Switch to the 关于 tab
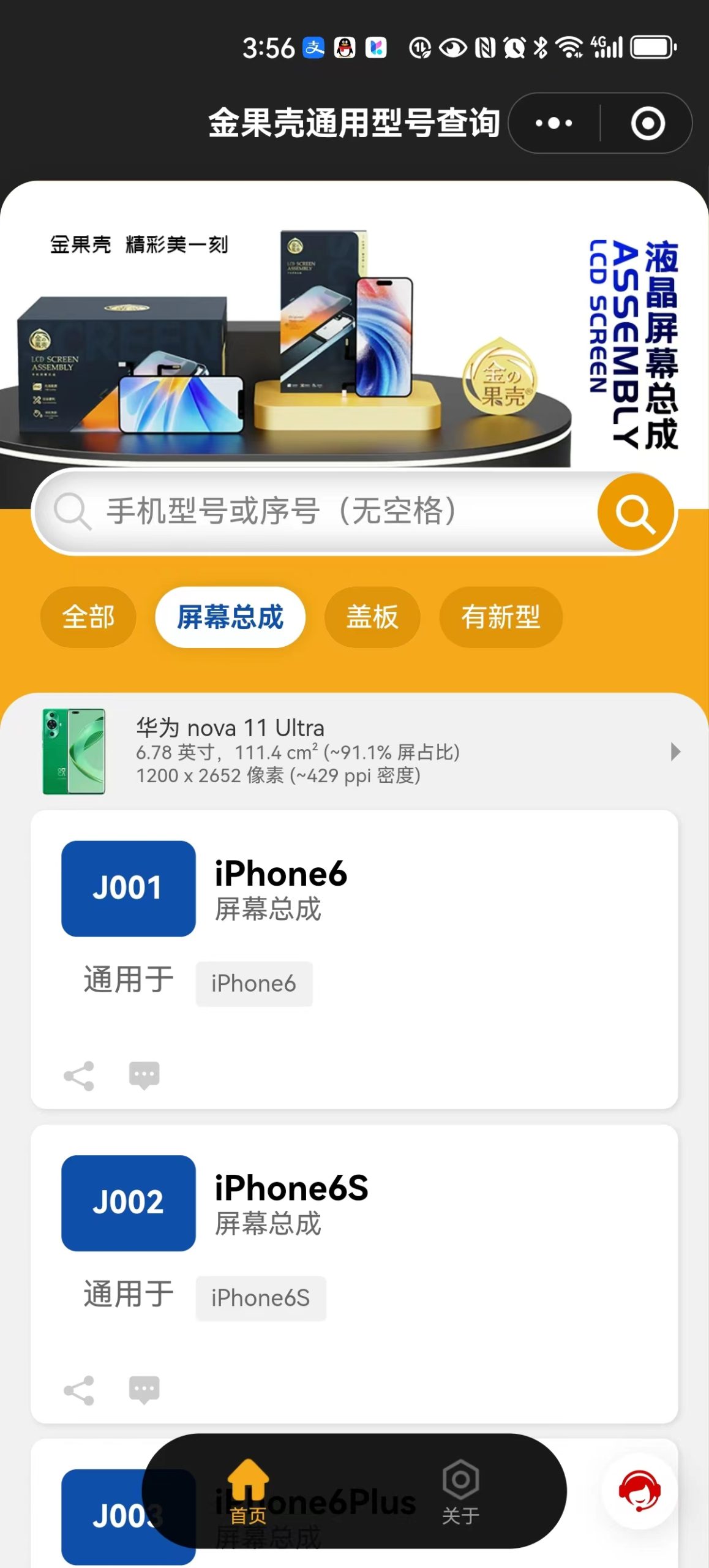The image size is (709, 1568). (x=460, y=1492)
